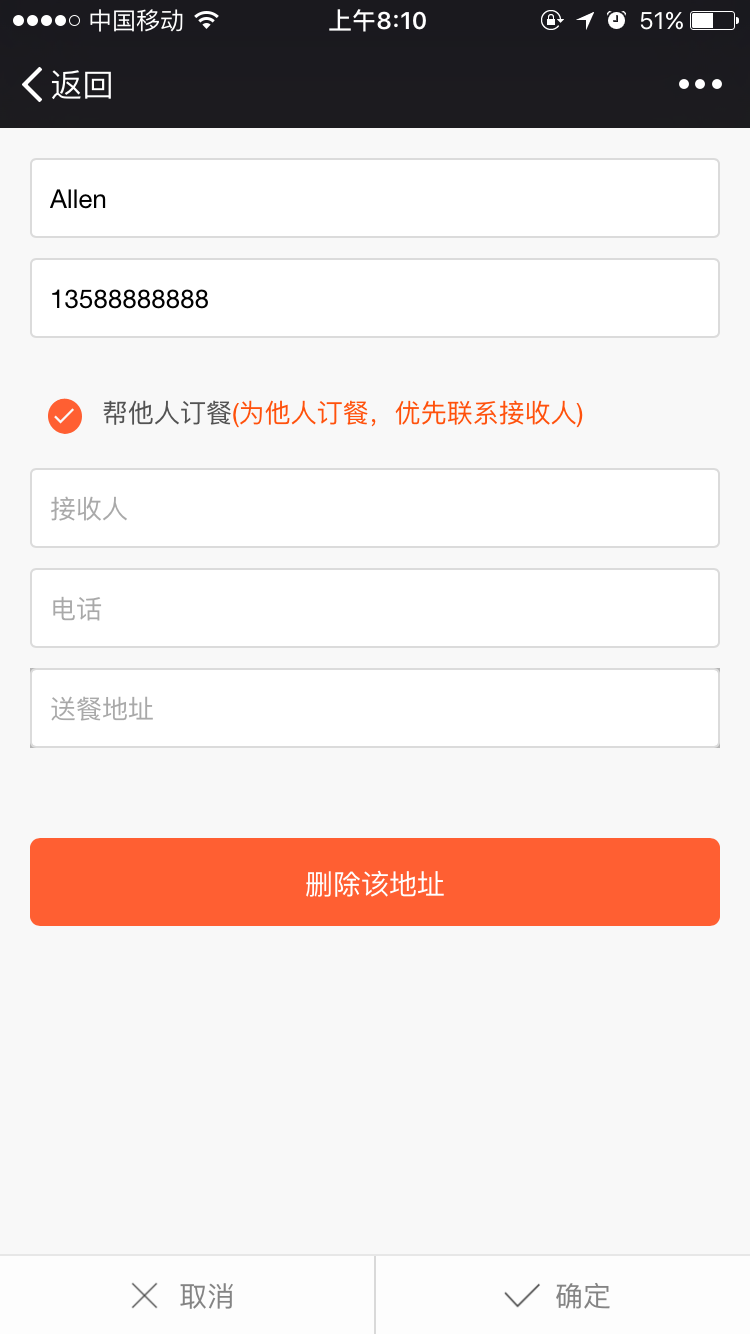Edit the phone number field 13588888888
Image resolution: width=750 pixels, height=1334 pixels.
(x=375, y=299)
